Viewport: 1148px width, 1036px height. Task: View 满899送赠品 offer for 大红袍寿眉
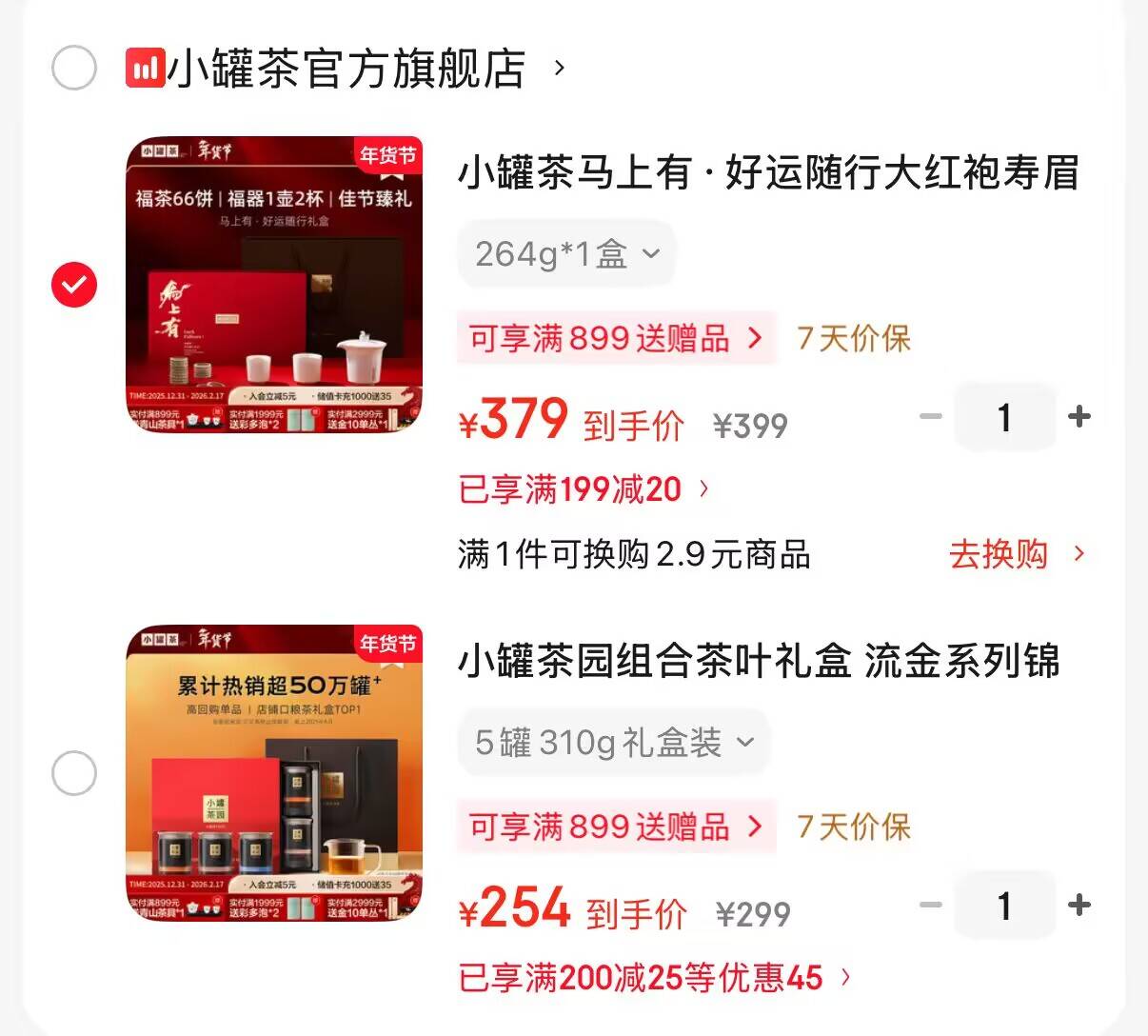point(617,338)
